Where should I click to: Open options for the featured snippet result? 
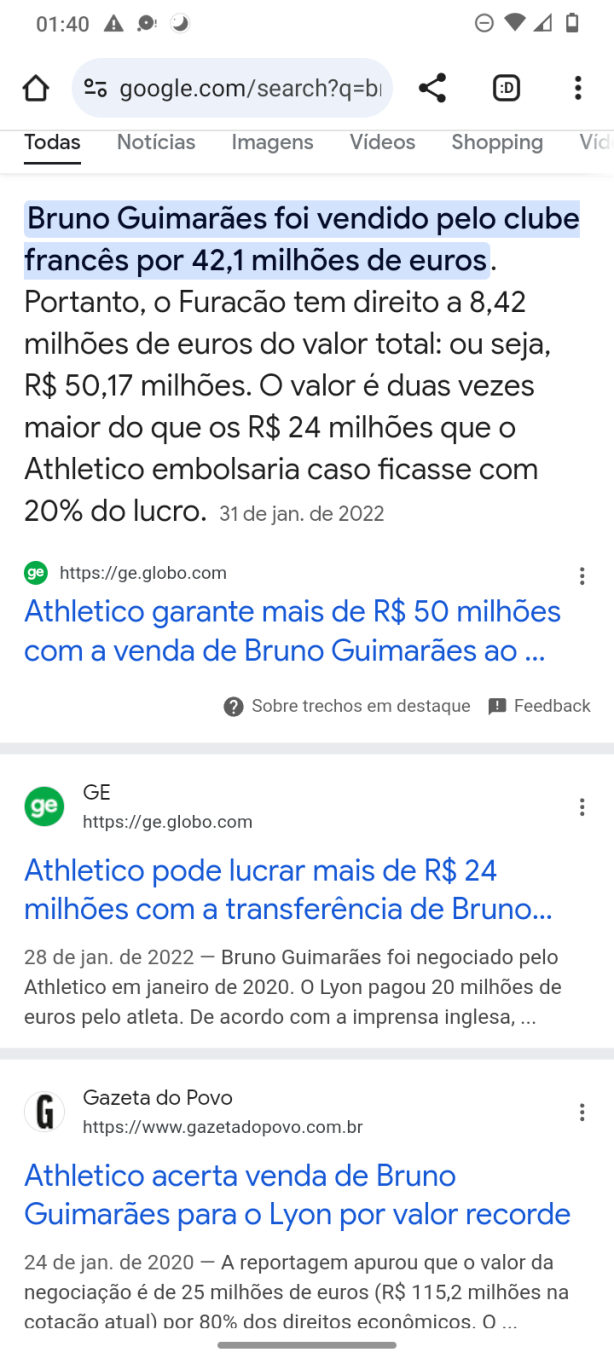582,576
